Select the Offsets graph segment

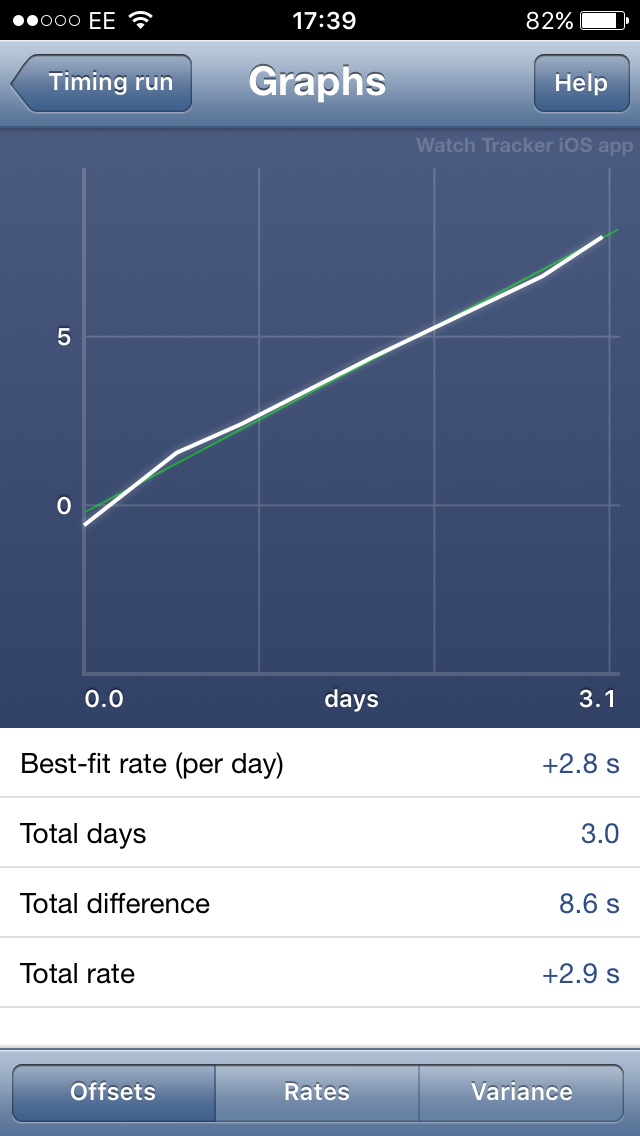pyautogui.click(x=113, y=1092)
